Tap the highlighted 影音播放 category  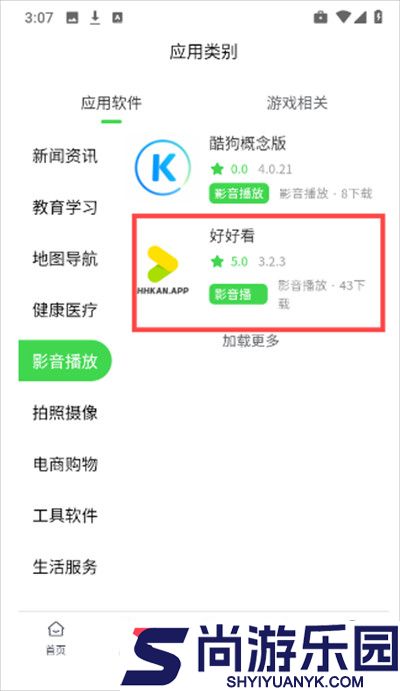(x=65, y=361)
